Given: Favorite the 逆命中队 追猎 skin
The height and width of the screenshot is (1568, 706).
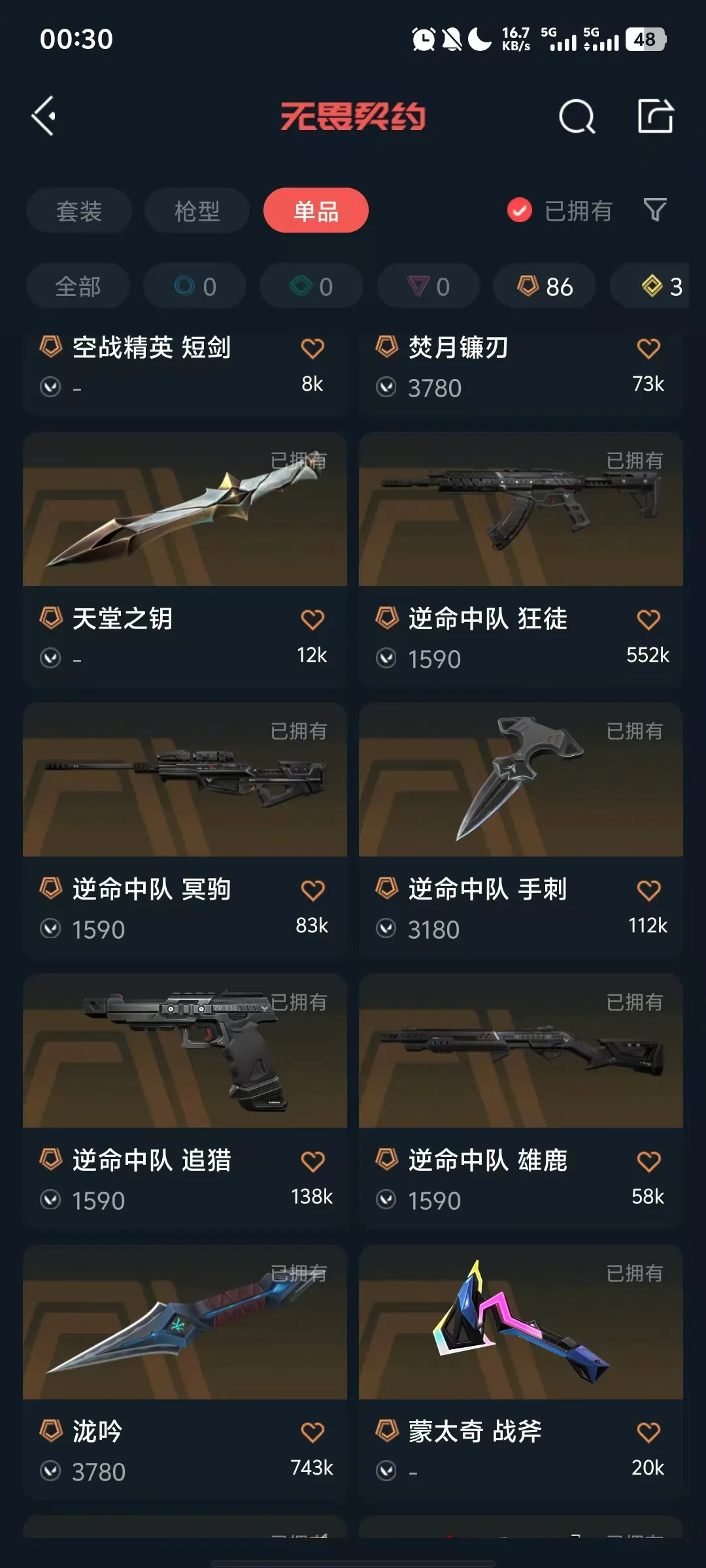Looking at the screenshot, I should click(312, 1162).
